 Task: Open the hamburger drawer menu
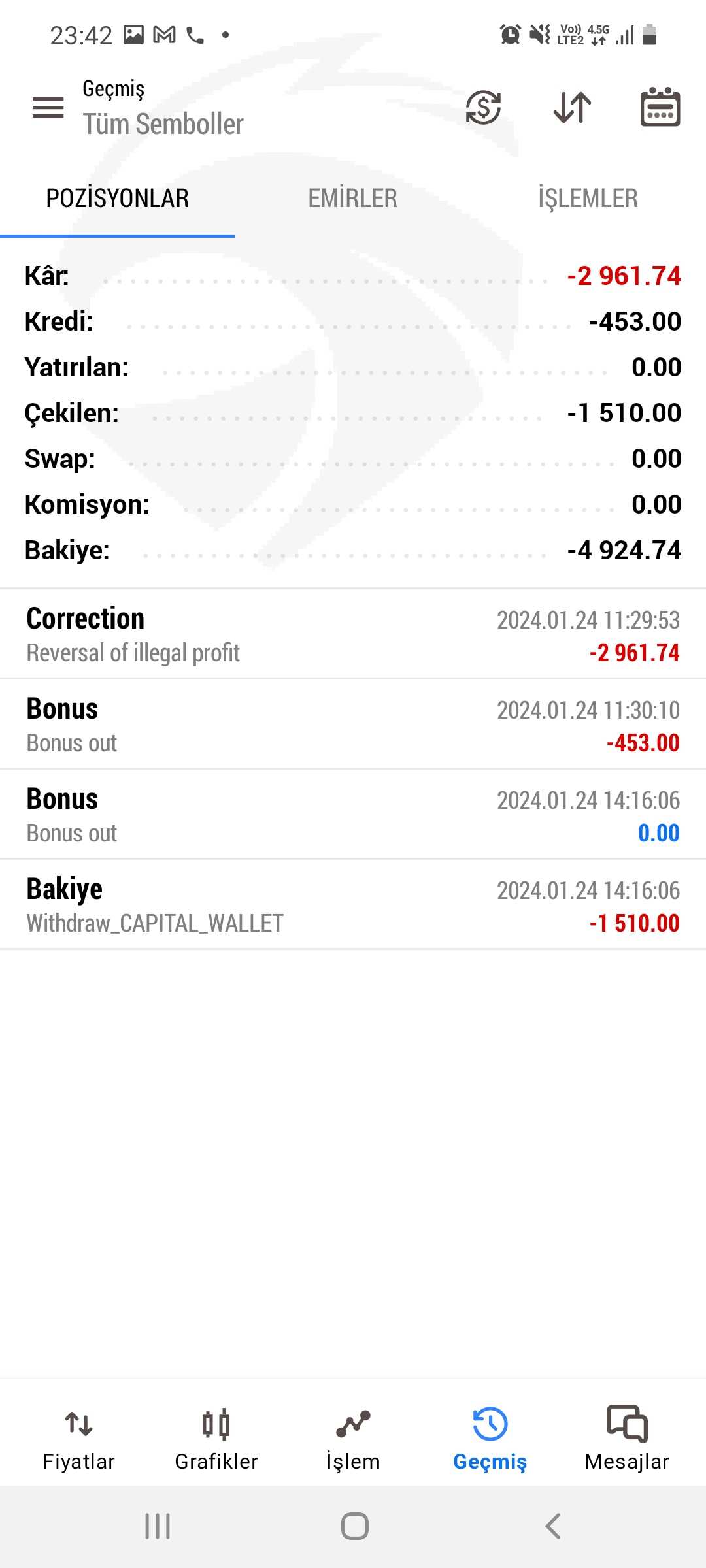pyautogui.click(x=48, y=108)
